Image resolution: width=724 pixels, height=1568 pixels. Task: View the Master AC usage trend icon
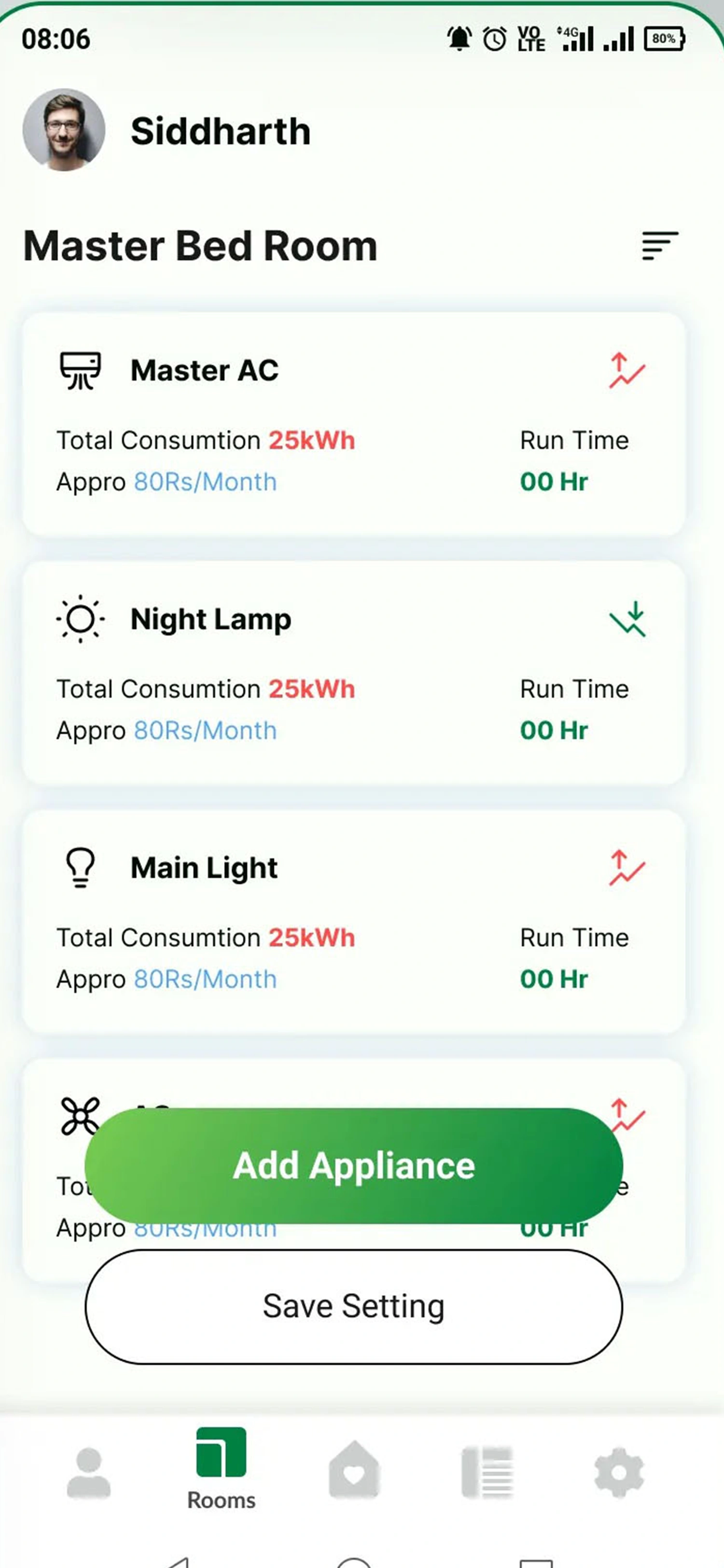627,370
